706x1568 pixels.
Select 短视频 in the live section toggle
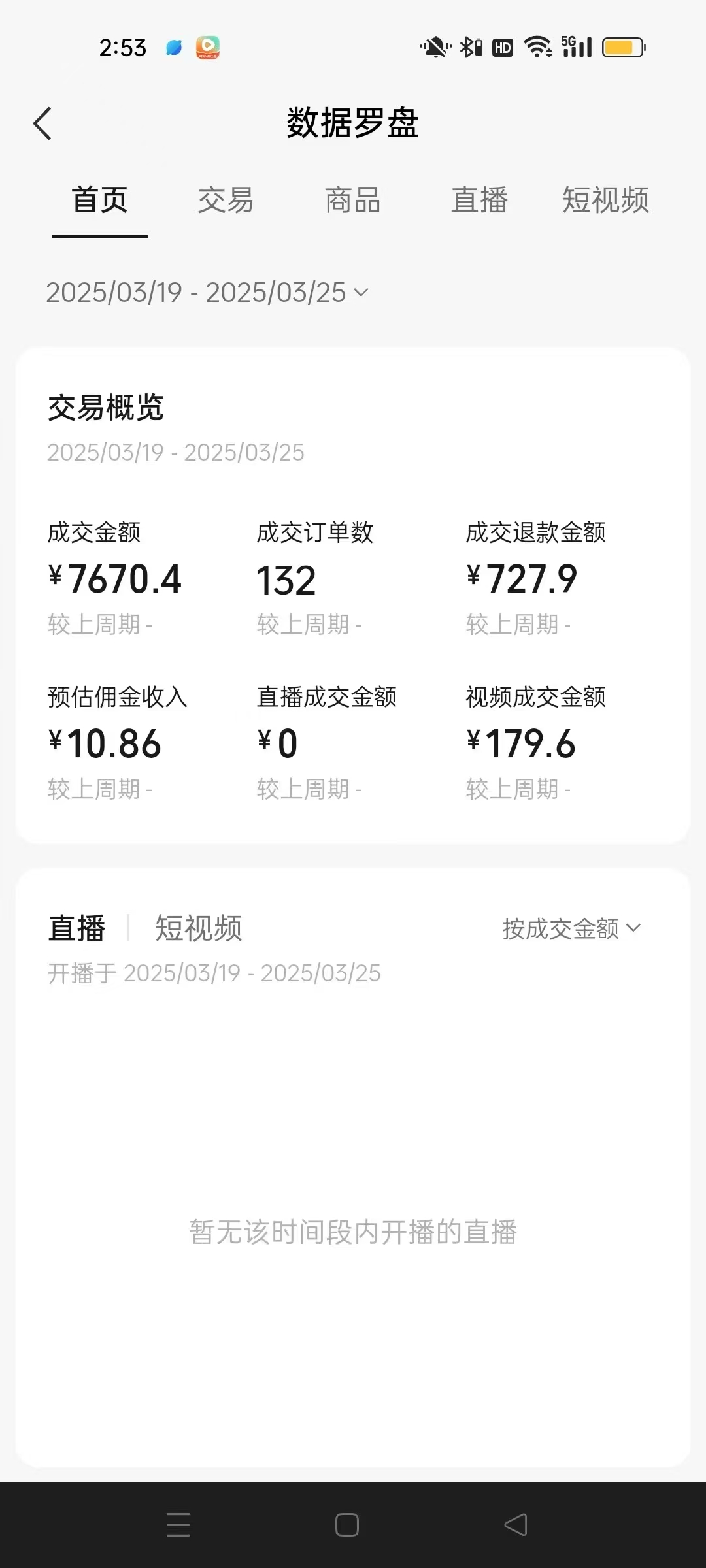(x=198, y=928)
